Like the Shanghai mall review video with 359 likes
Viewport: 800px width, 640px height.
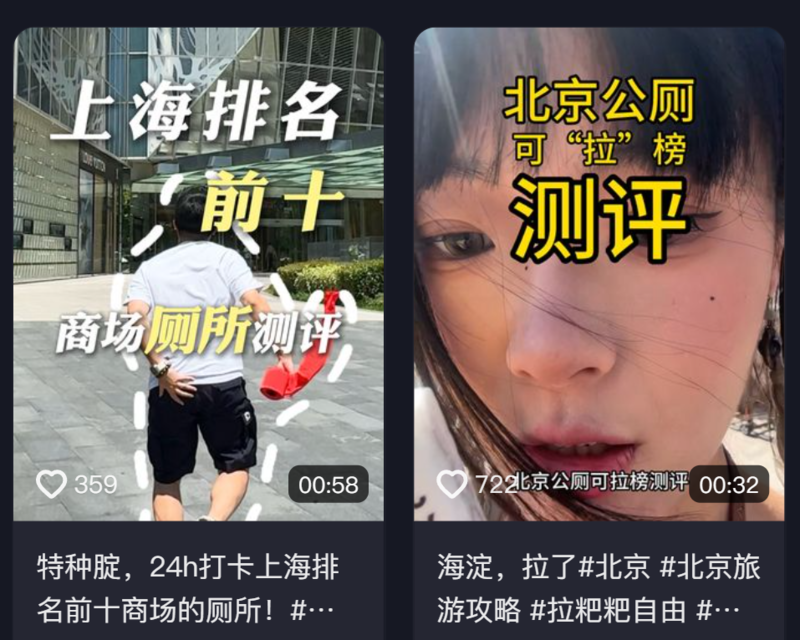51,485
